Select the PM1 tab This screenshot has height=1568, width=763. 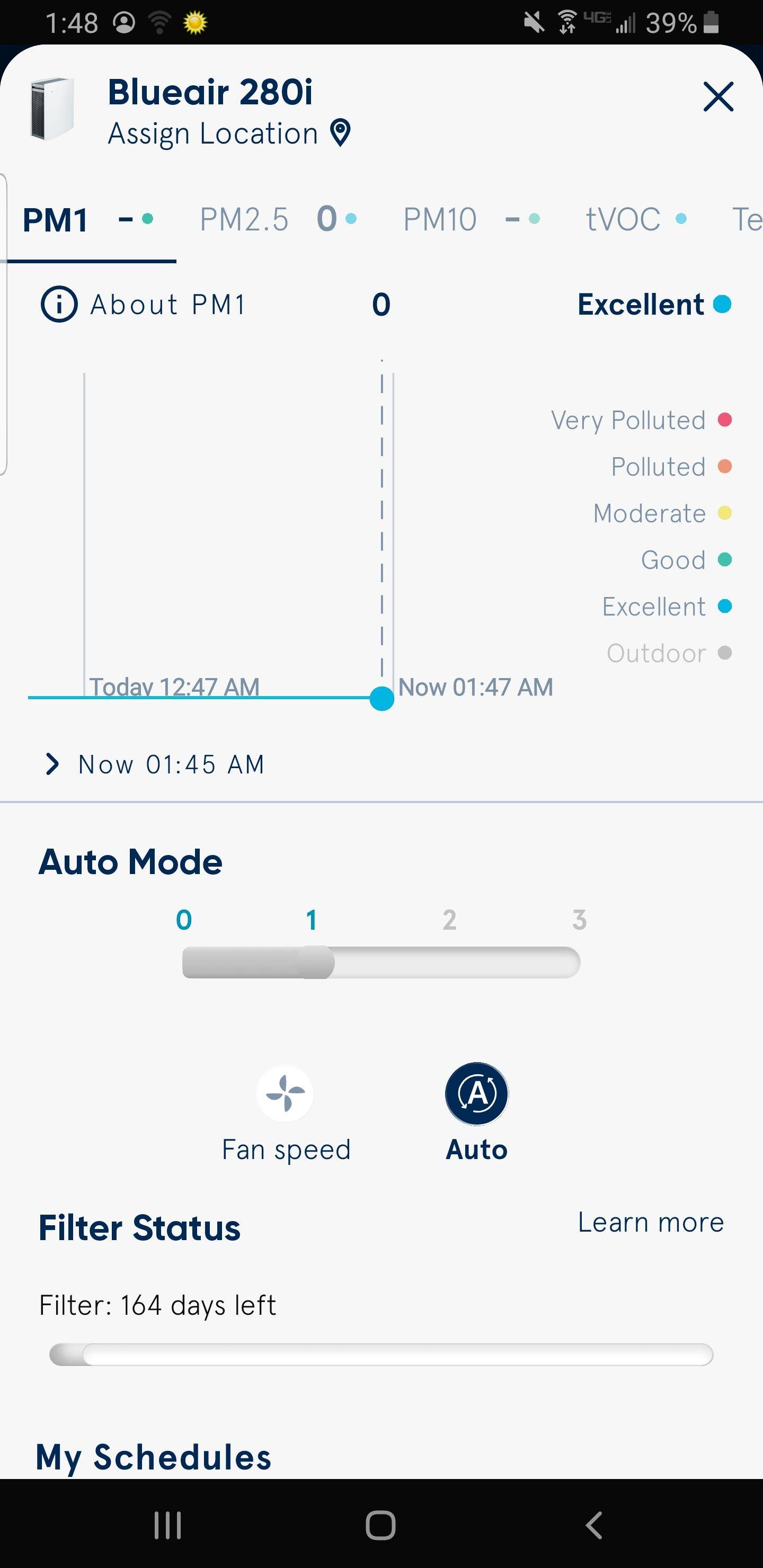coord(87,219)
